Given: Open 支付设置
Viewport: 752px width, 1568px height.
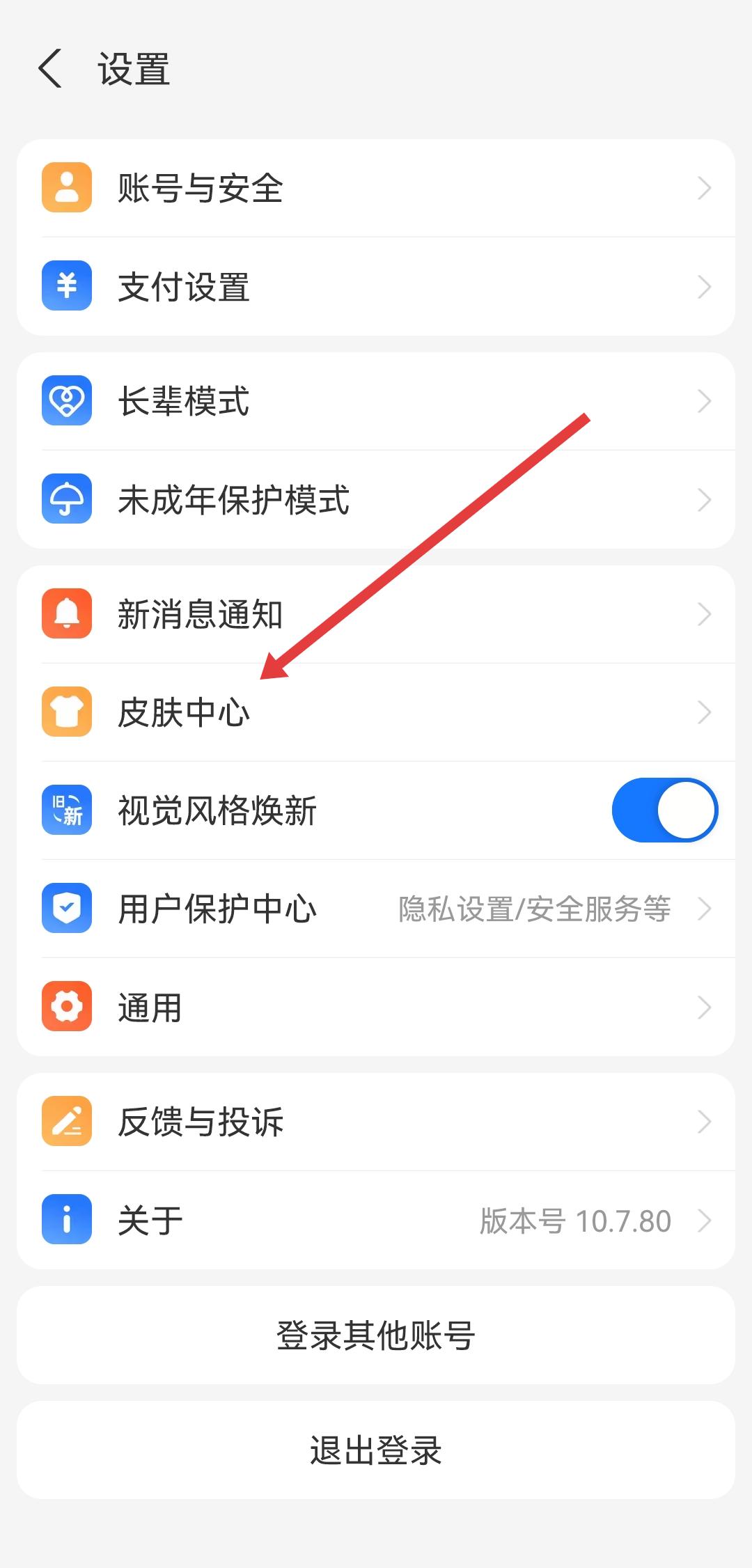Looking at the screenshot, I should click(x=376, y=287).
